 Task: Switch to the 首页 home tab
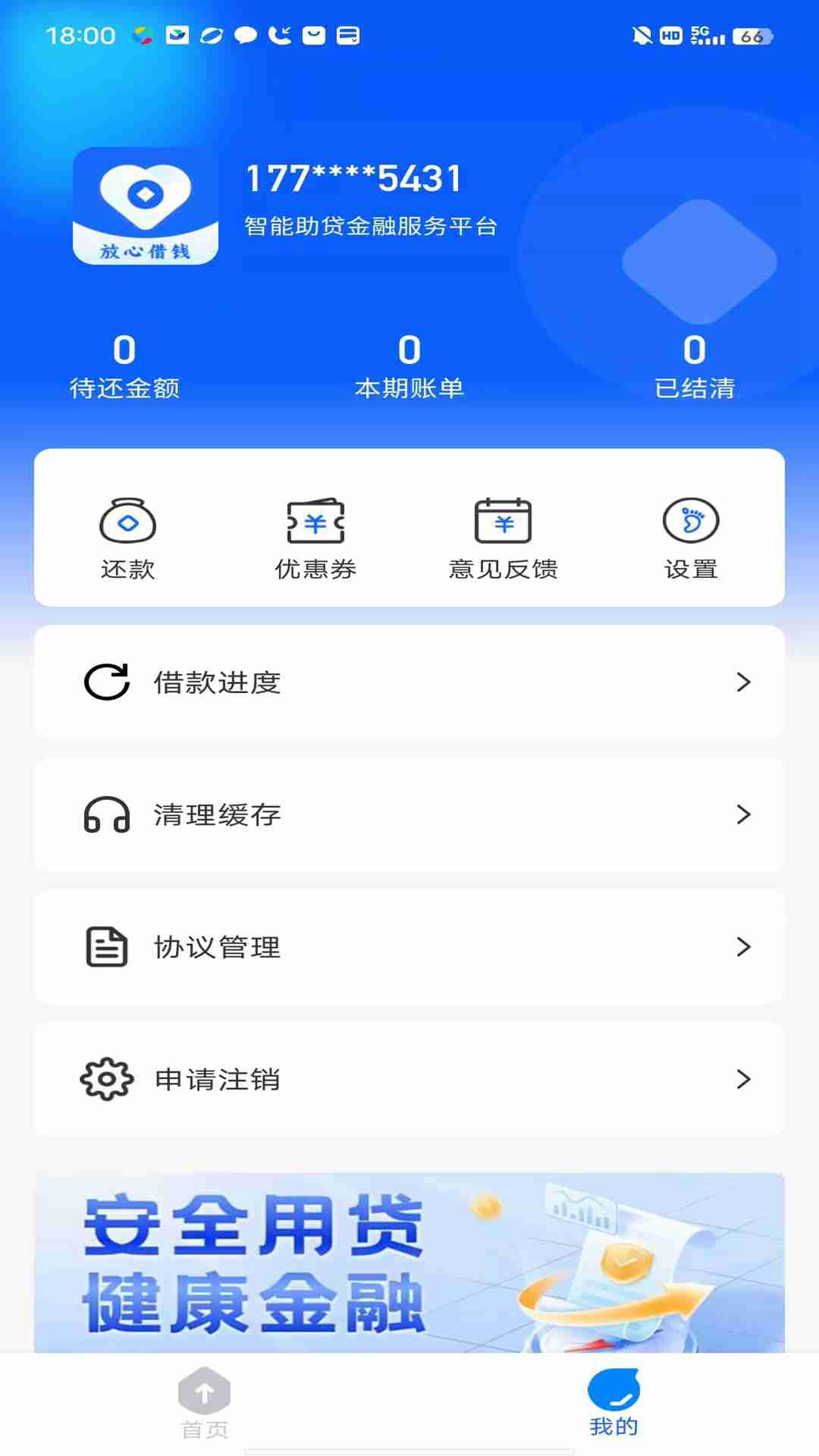[204, 1403]
